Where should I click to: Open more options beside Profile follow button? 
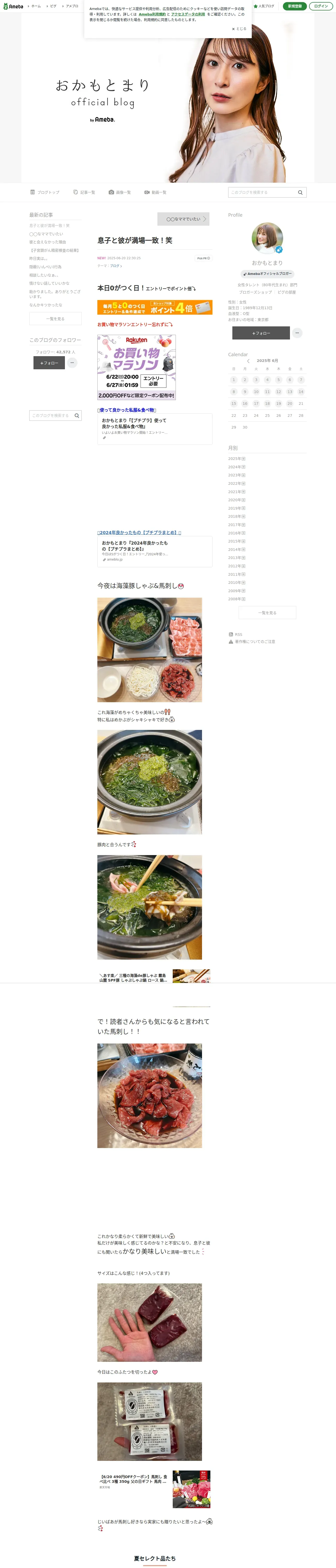click(x=297, y=333)
